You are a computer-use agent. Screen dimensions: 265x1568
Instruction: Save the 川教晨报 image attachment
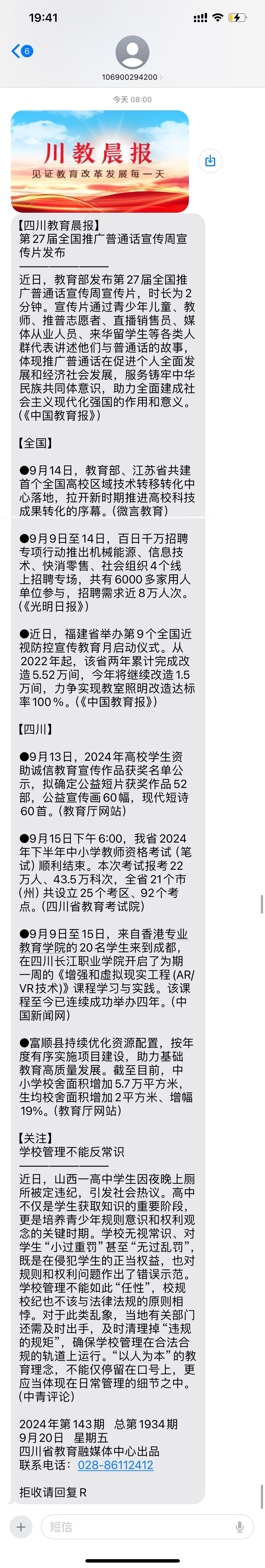click(210, 161)
